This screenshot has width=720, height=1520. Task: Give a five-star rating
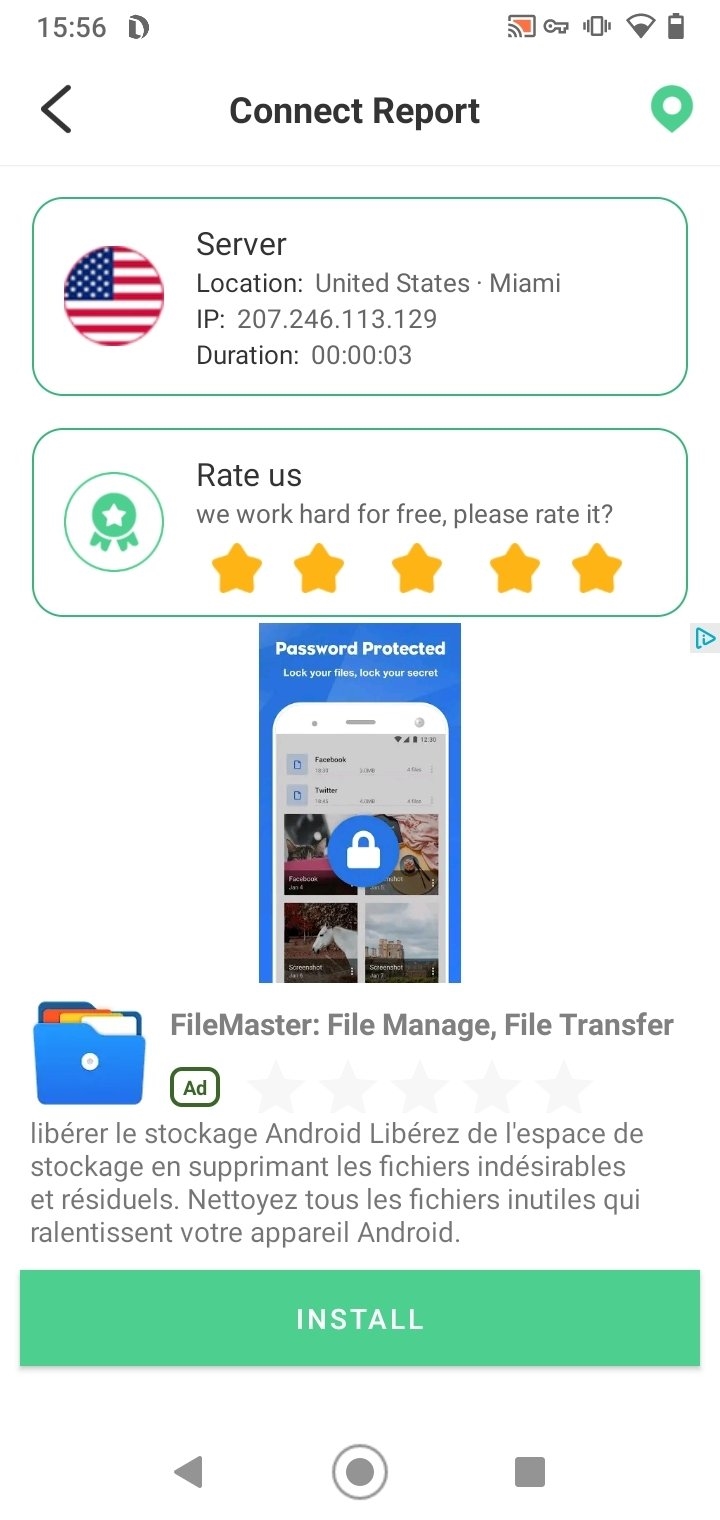pyautogui.click(x=597, y=569)
